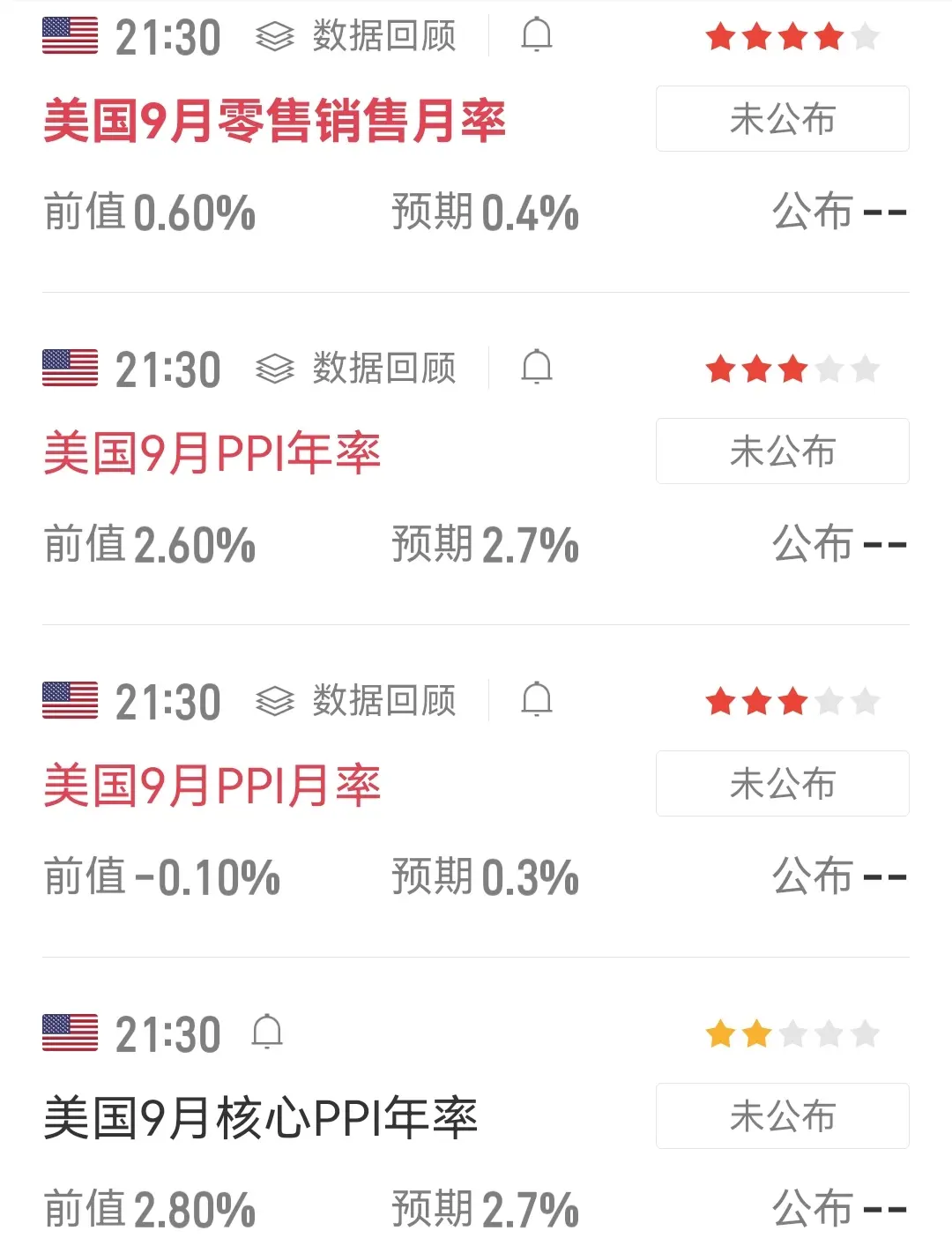The width and height of the screenshot is (952, 1253).
Task: Open the 美国9月核心PPI年率 entry
Action: [261, 1118]
